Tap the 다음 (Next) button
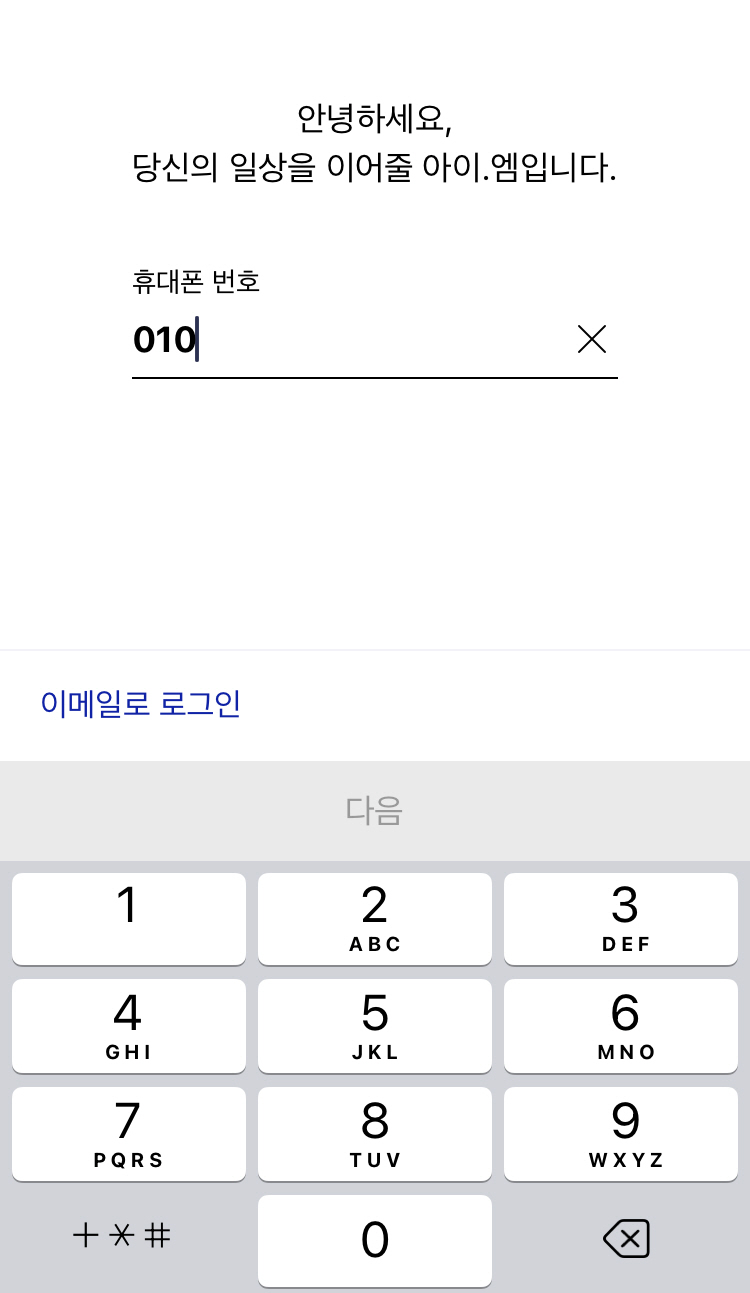 click(x=375, y=811)
